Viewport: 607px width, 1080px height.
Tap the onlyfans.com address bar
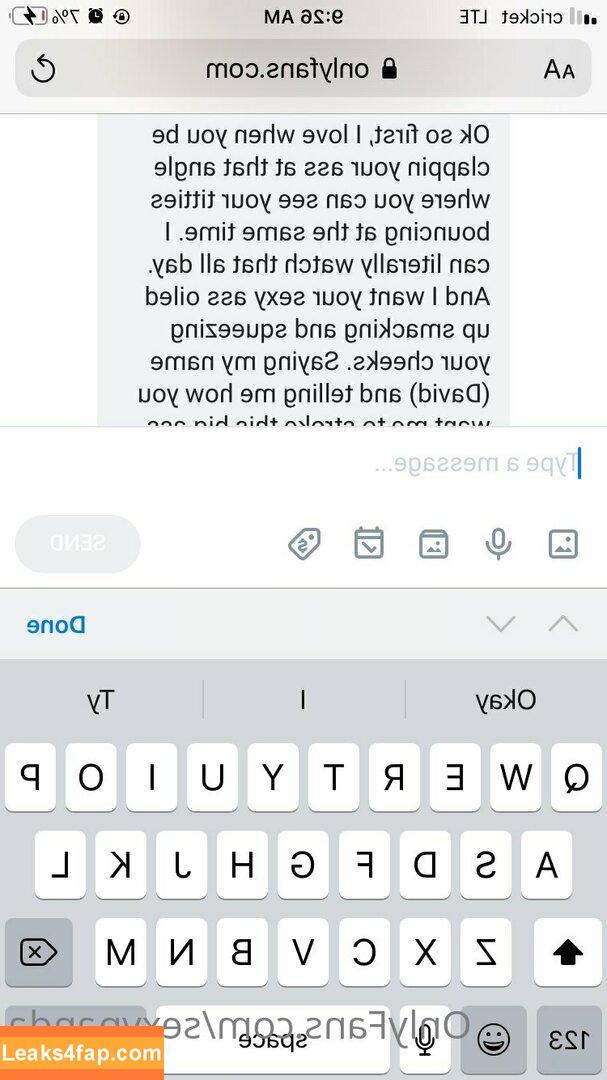300,69
